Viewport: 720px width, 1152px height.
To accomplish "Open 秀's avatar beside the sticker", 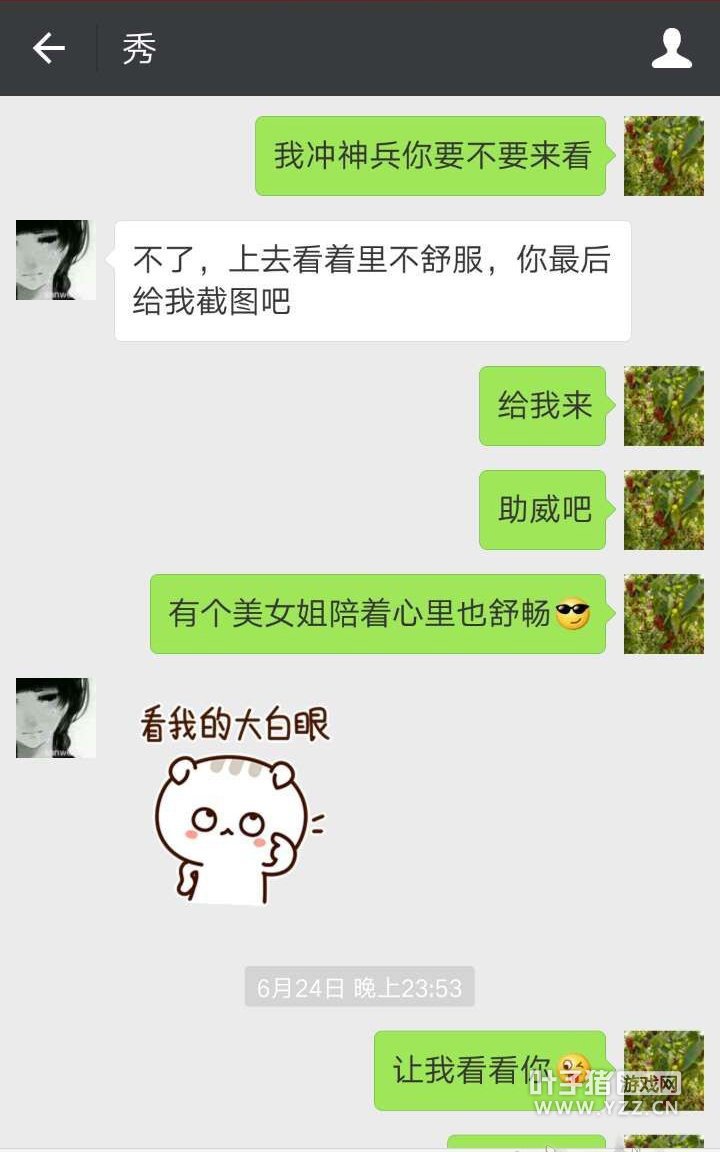I will point(56,718).
